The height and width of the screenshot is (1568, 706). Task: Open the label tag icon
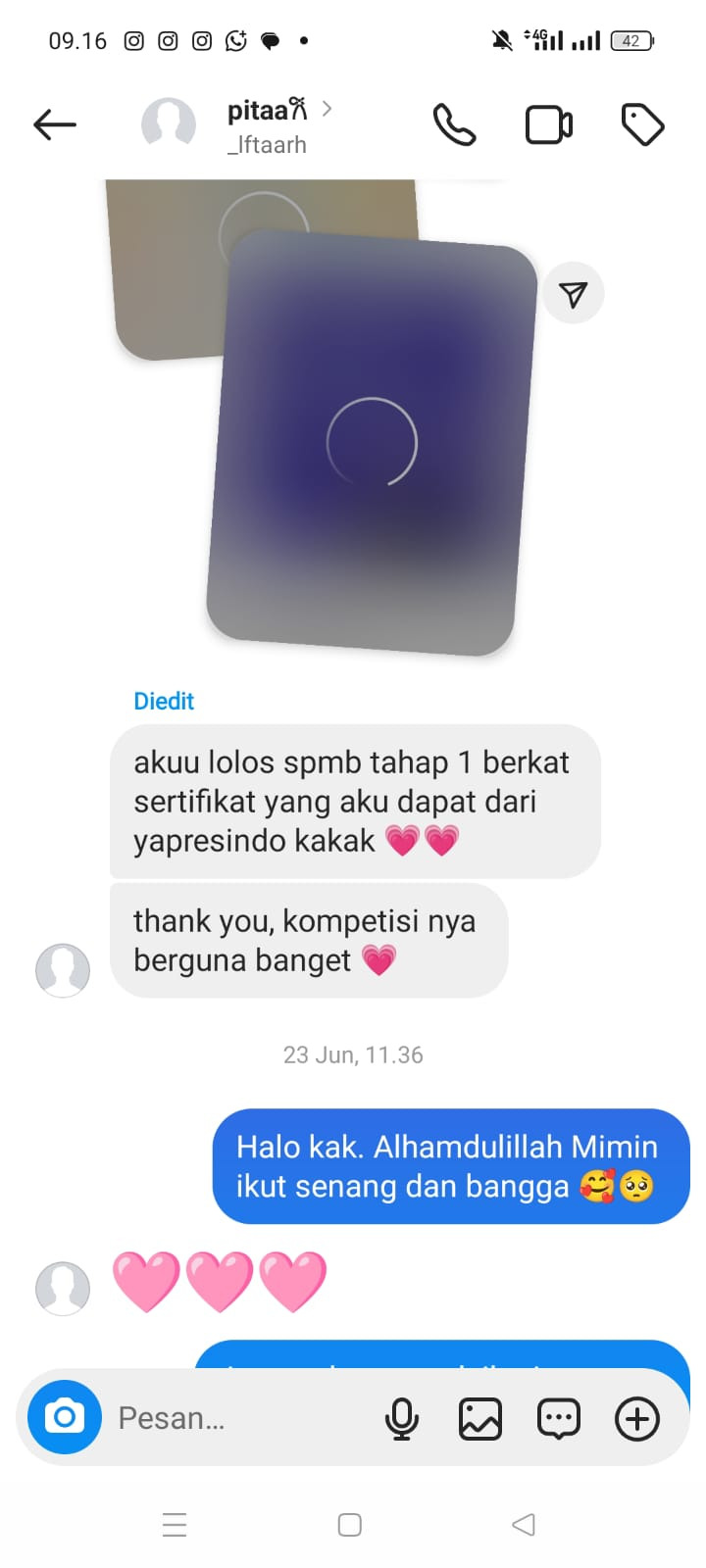point(643,124)
